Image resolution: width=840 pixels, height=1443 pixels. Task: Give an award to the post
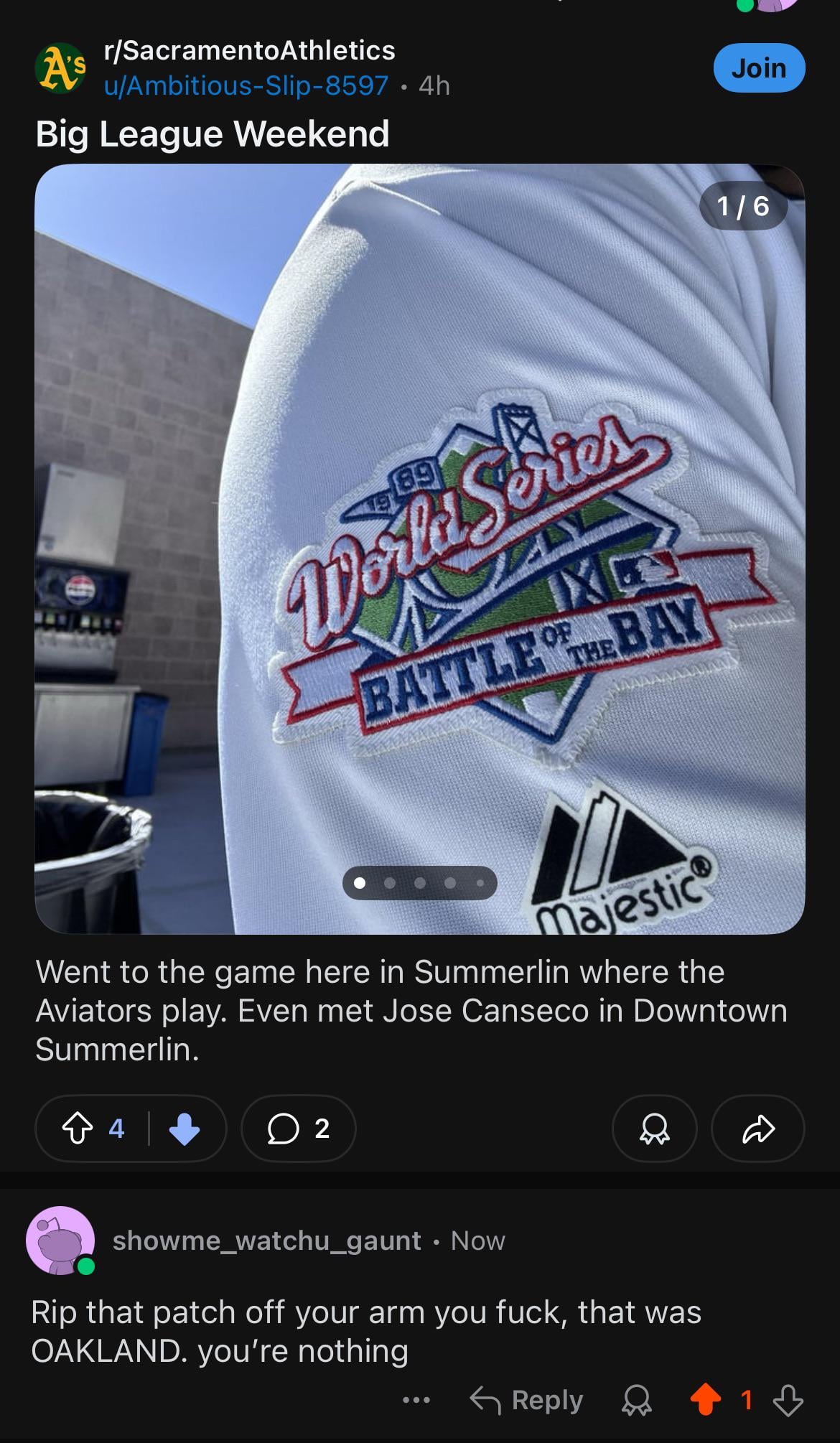[654, 1129]
